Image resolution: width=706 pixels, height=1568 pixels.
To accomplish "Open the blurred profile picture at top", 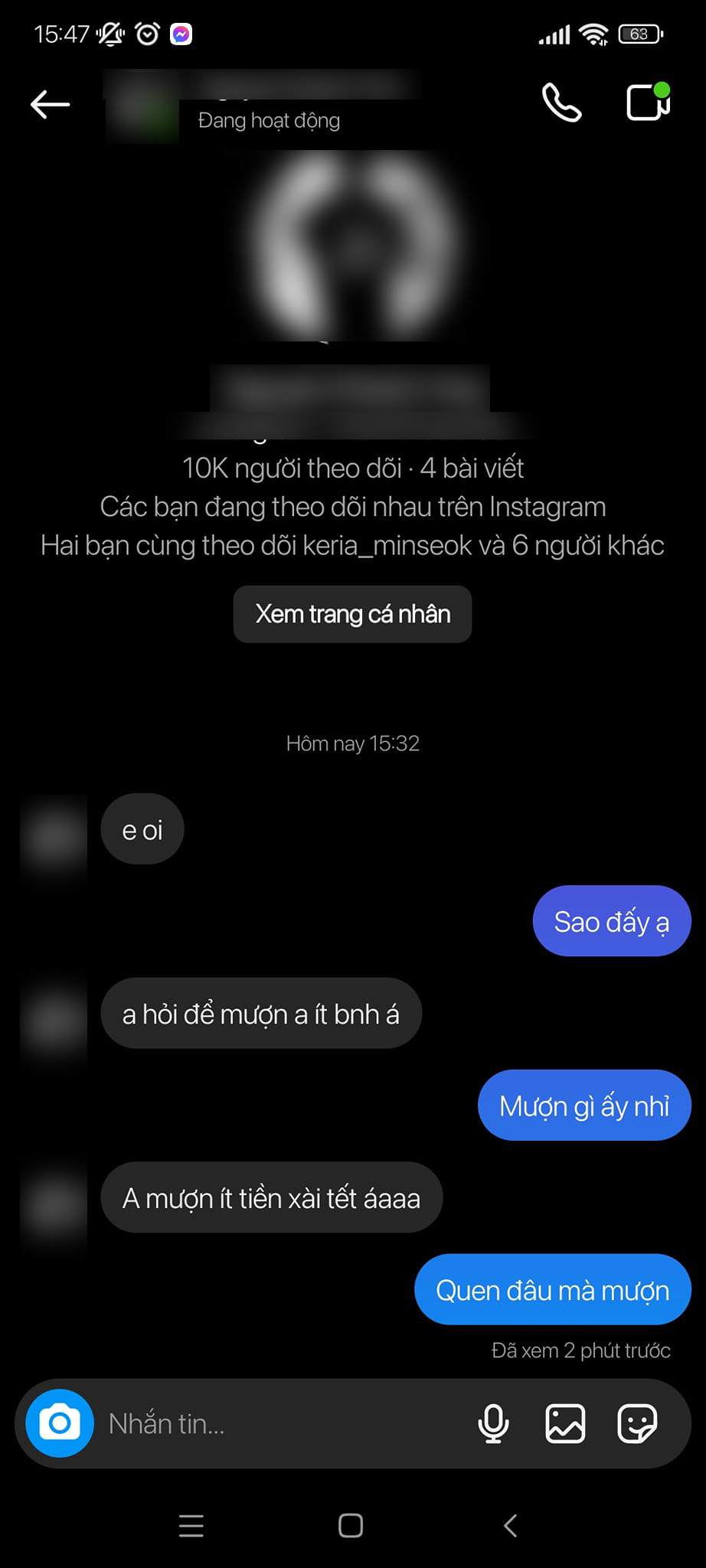I will pos(354,245).
